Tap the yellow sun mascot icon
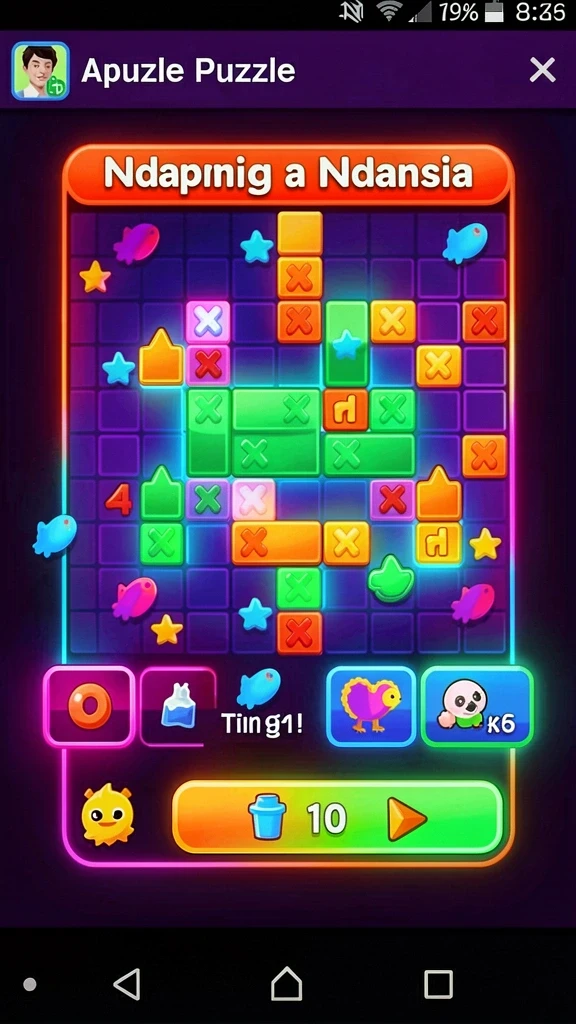576x1024 pixels. pos(108,814)
